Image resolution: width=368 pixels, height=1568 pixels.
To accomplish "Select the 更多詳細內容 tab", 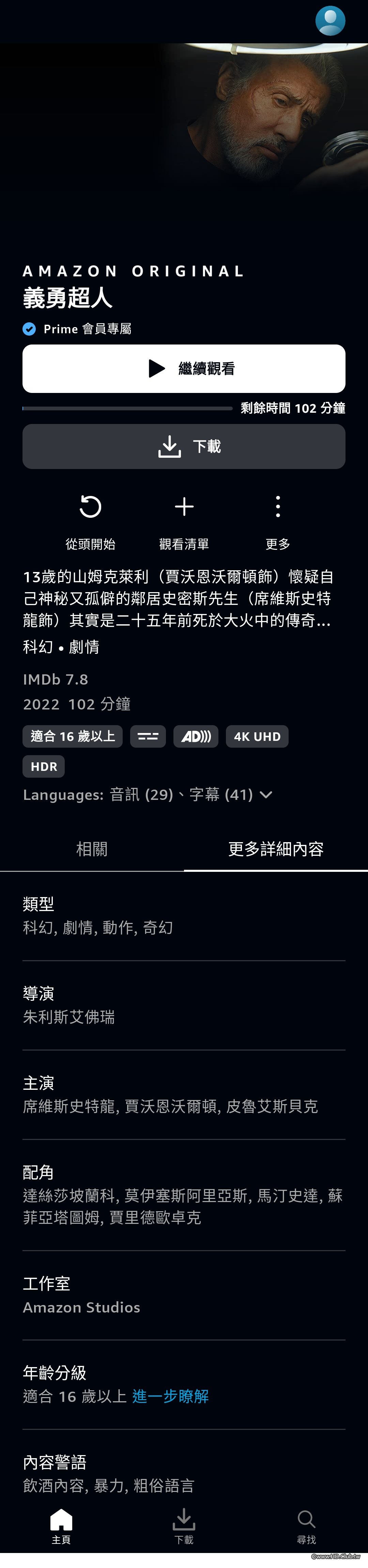I will [276, 849].
